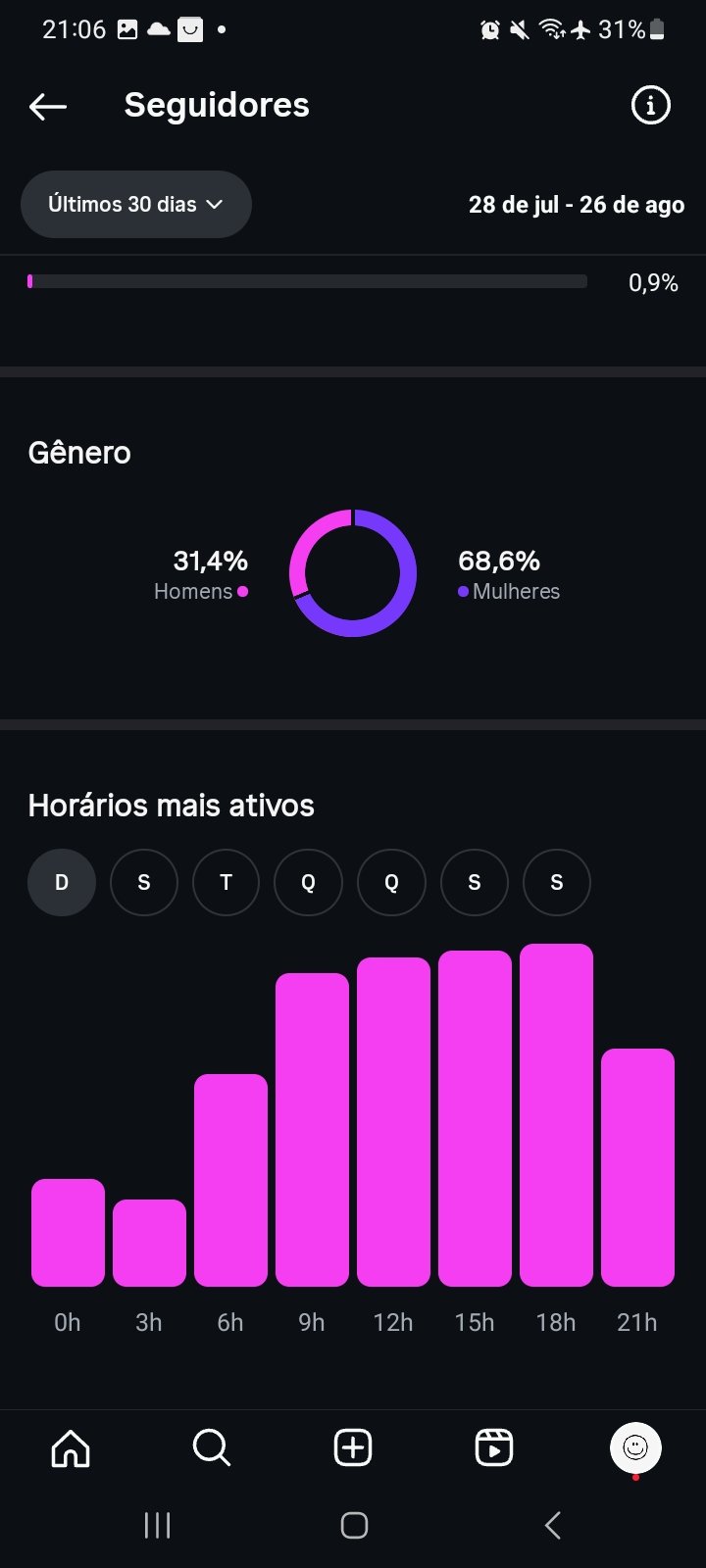Choose the Q chip right after T
Image resolution: width=706 pixels, height=1568 pixels.
308,882
